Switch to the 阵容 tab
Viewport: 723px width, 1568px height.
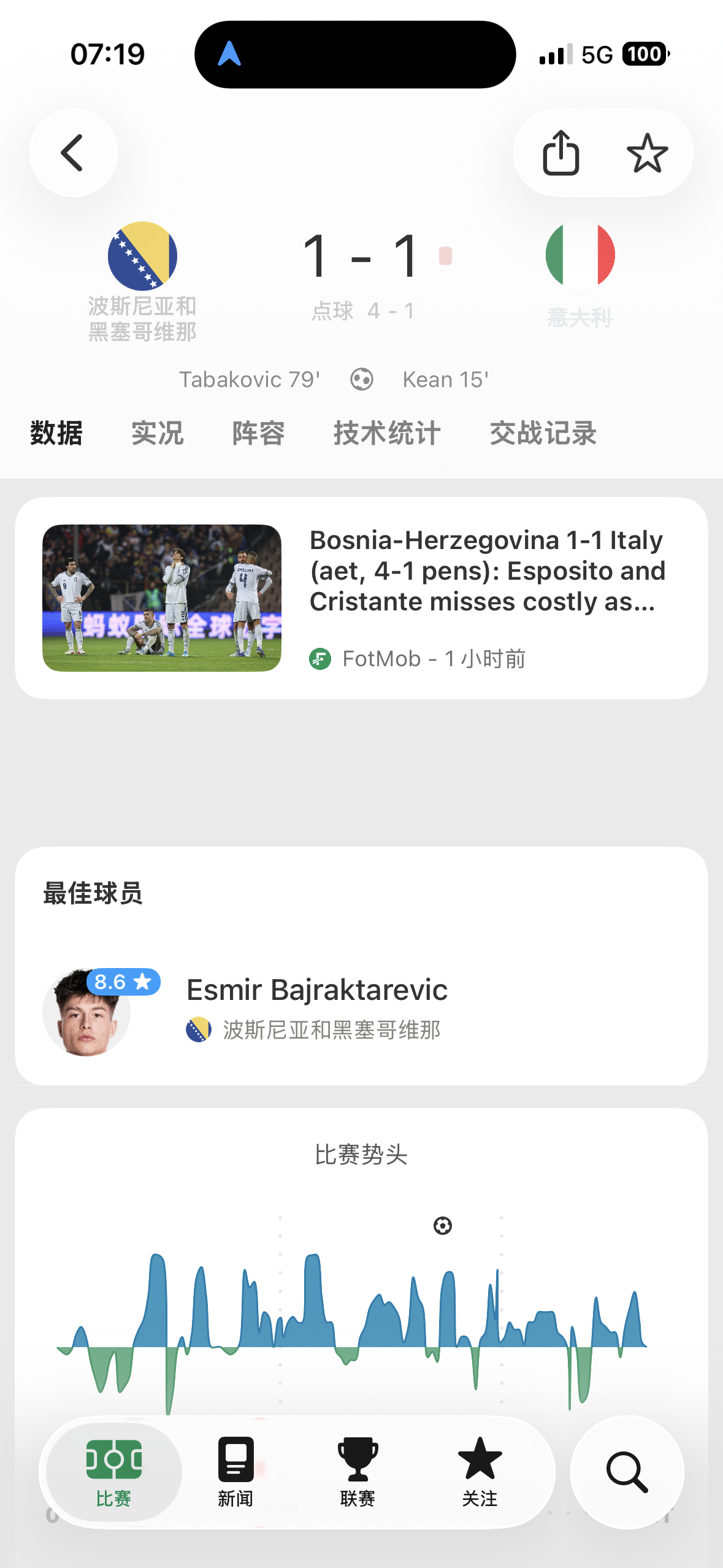pos(258,433)
